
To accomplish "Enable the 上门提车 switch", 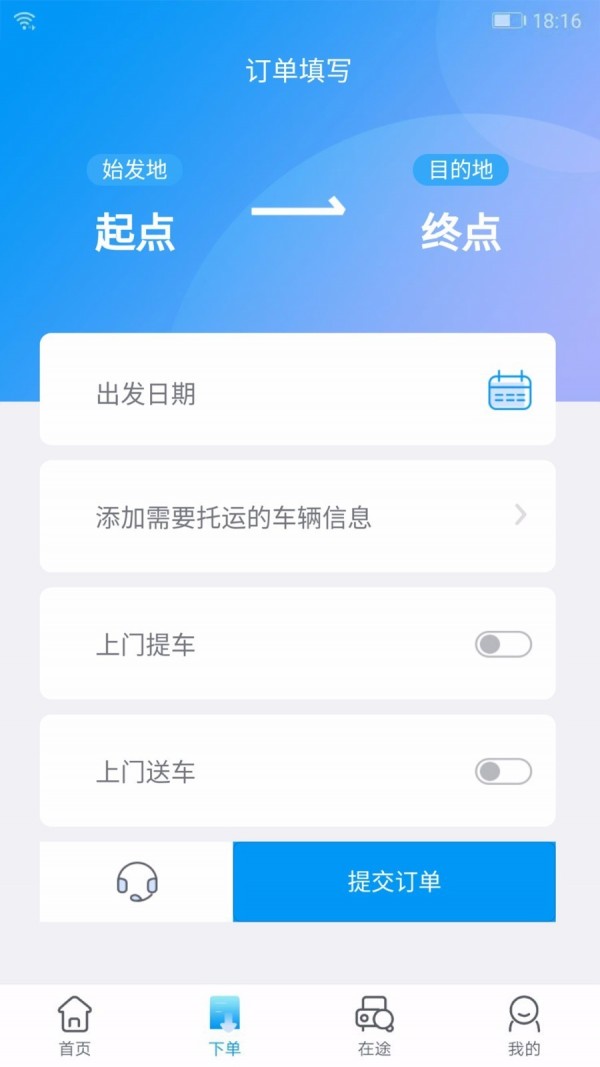I will 503,645.
